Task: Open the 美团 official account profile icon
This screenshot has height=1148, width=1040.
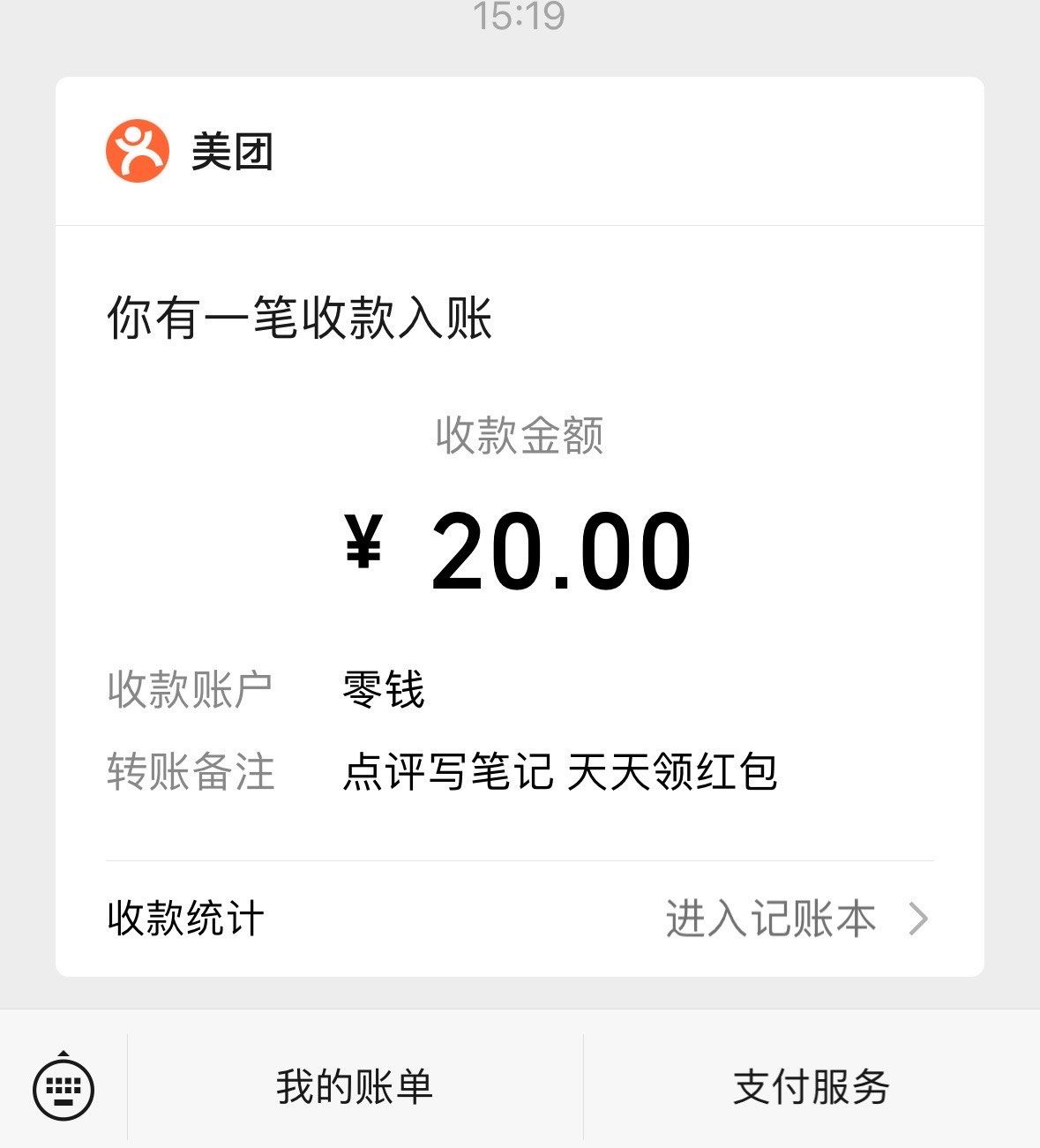Action: coord(137,150)
